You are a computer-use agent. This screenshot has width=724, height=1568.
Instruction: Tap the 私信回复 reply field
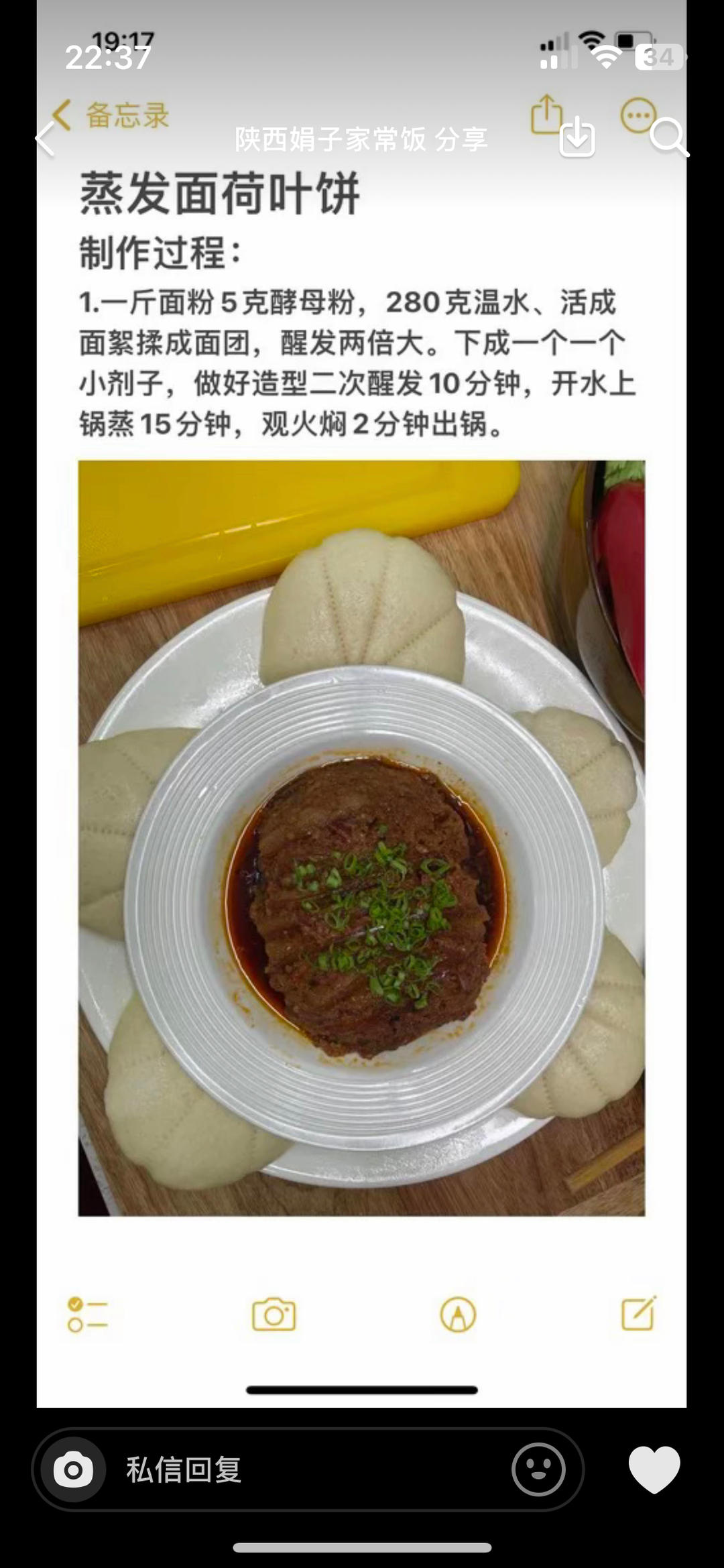(302, 1470)
